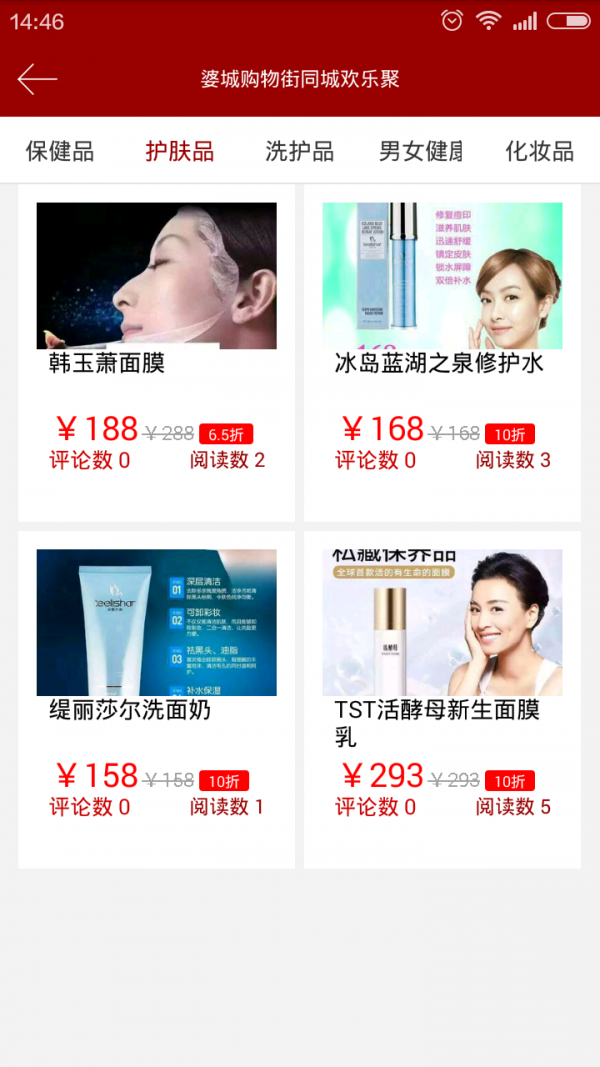
Task: Select the 护肤品 tab
Action: (180, 151)
